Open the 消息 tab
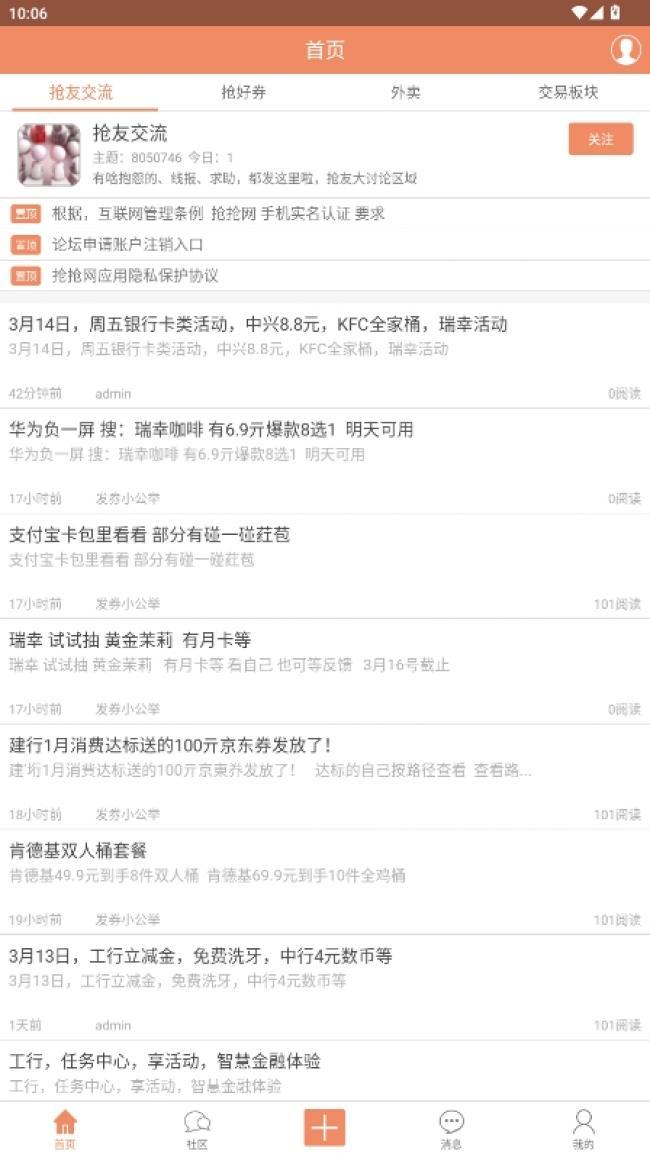 click(x=452, y=1128)
